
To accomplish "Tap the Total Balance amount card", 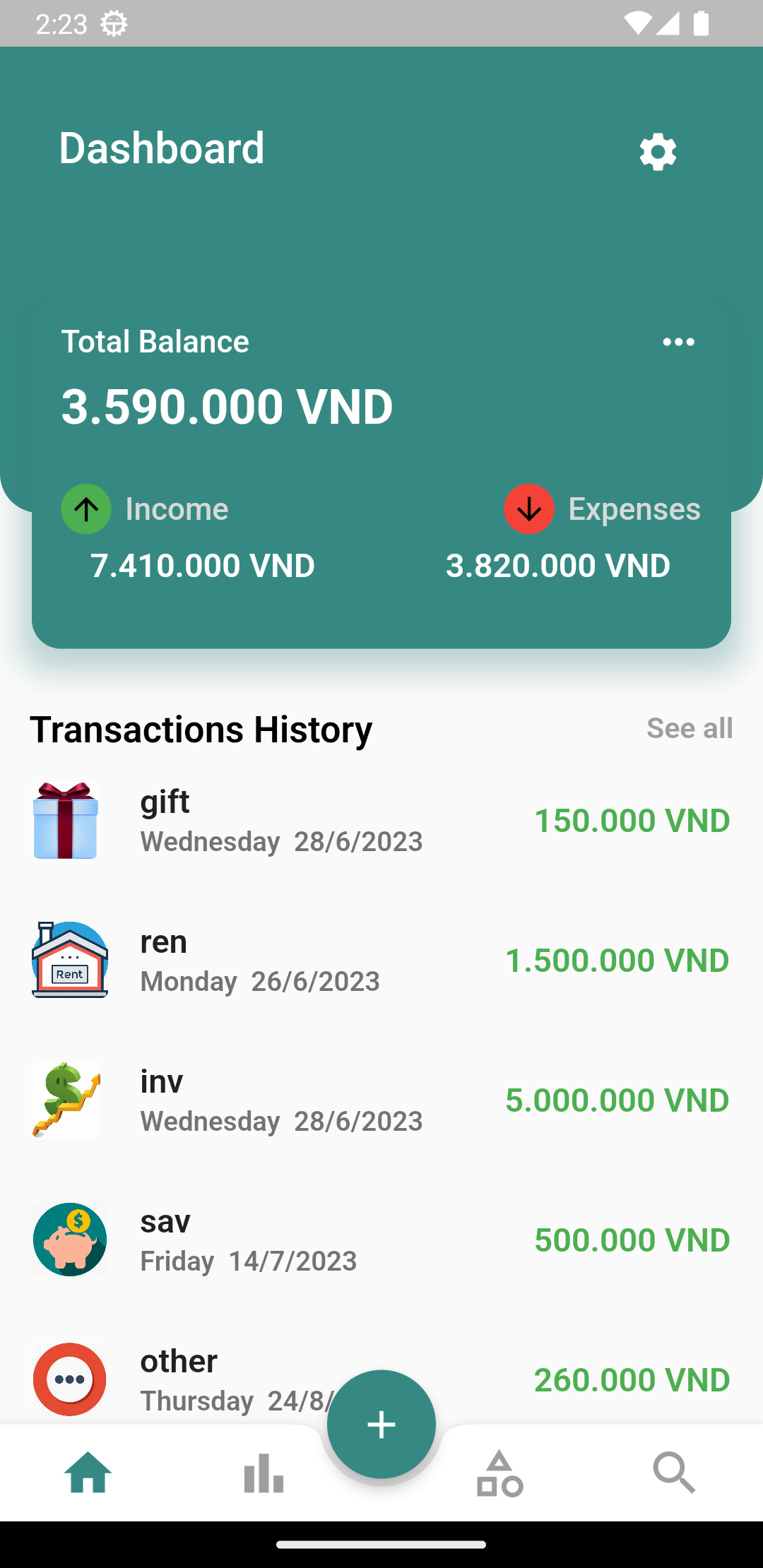I will coord(227,406).
